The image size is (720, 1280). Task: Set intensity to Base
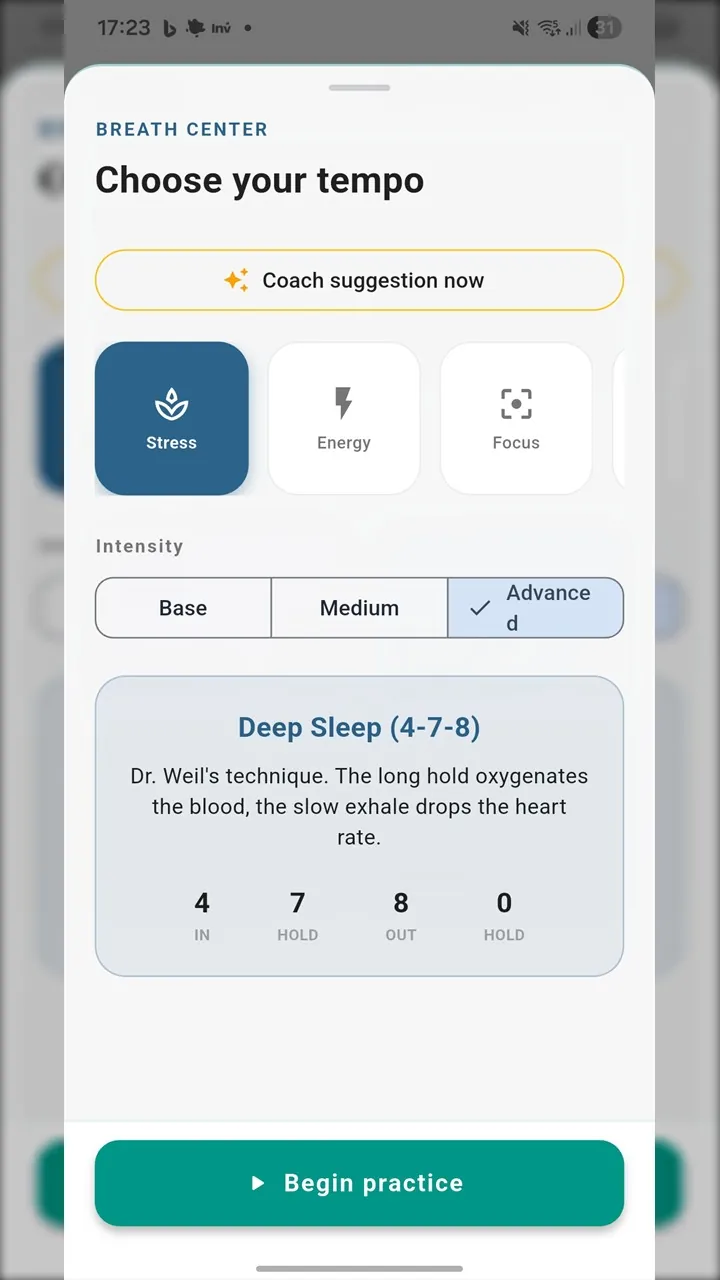(183, 608)
